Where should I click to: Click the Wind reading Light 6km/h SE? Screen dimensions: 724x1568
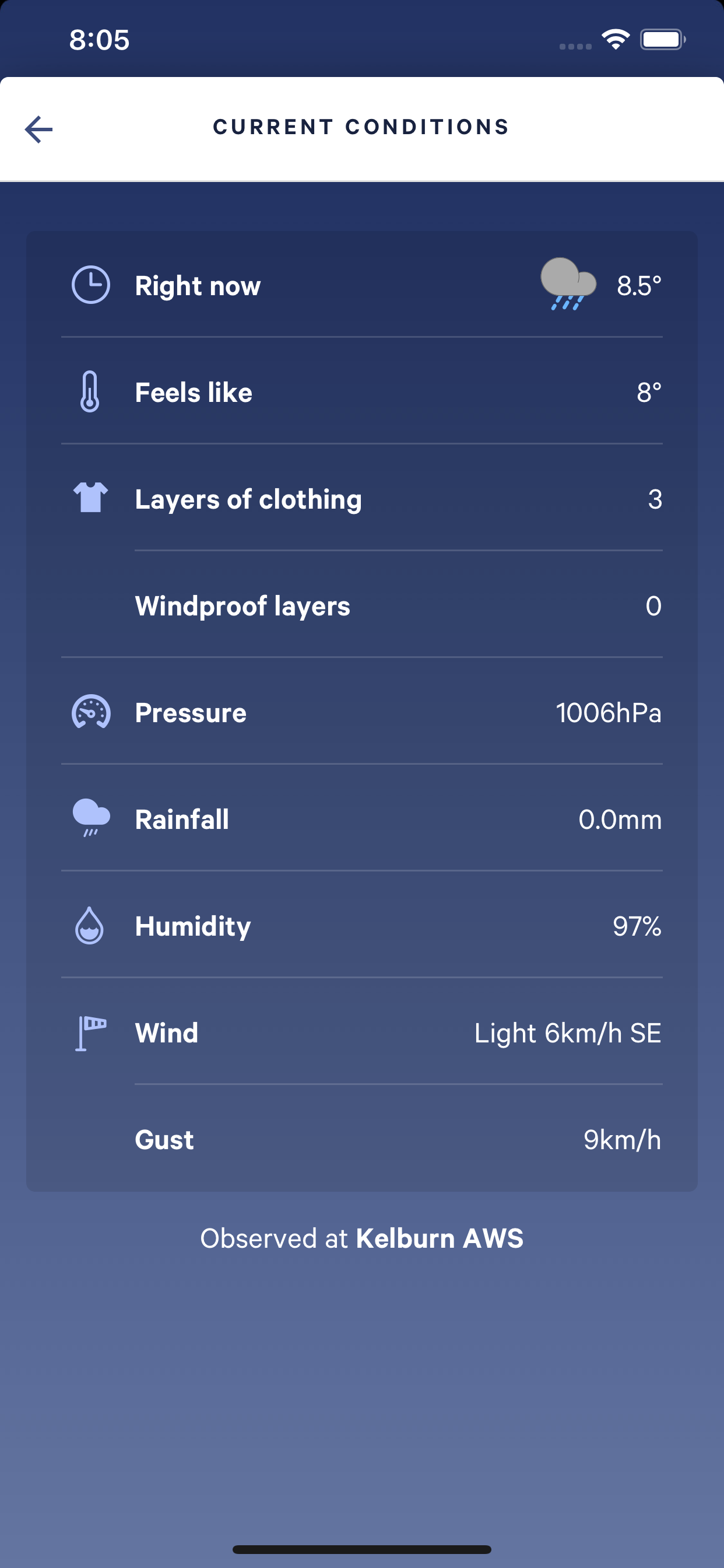[x=568, y=1032]
